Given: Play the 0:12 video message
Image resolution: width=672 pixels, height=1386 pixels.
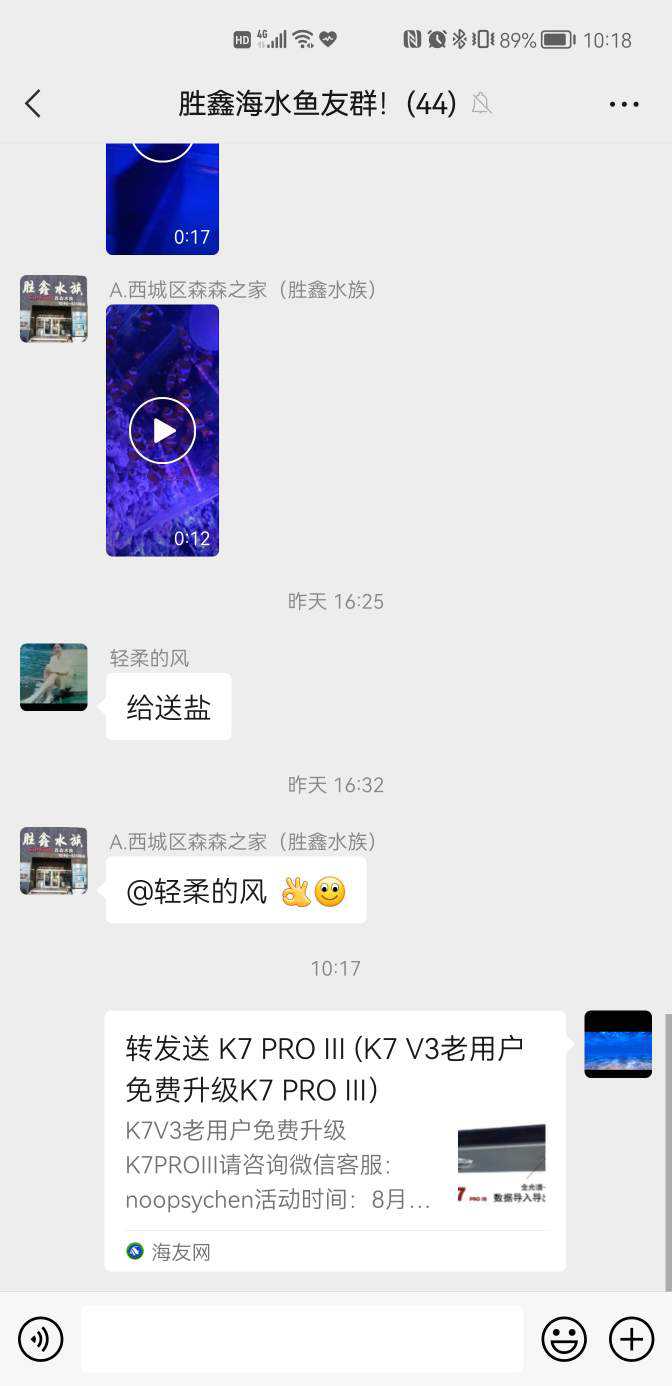Looking at the screenshot, I should pyautogui.click(x=162, y=430).
